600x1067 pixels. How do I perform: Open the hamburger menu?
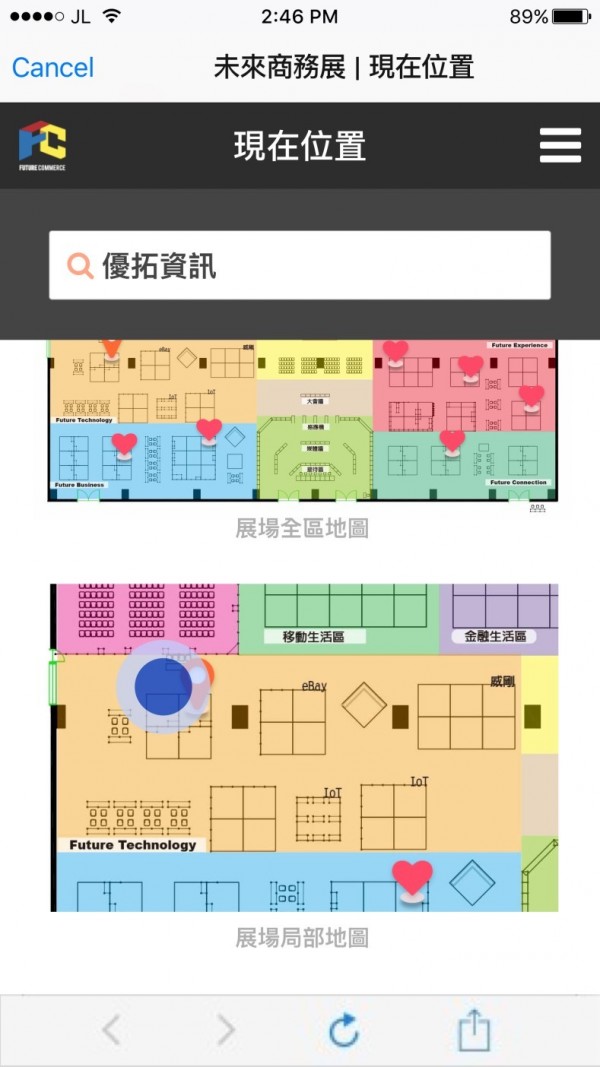pos(560,146)
